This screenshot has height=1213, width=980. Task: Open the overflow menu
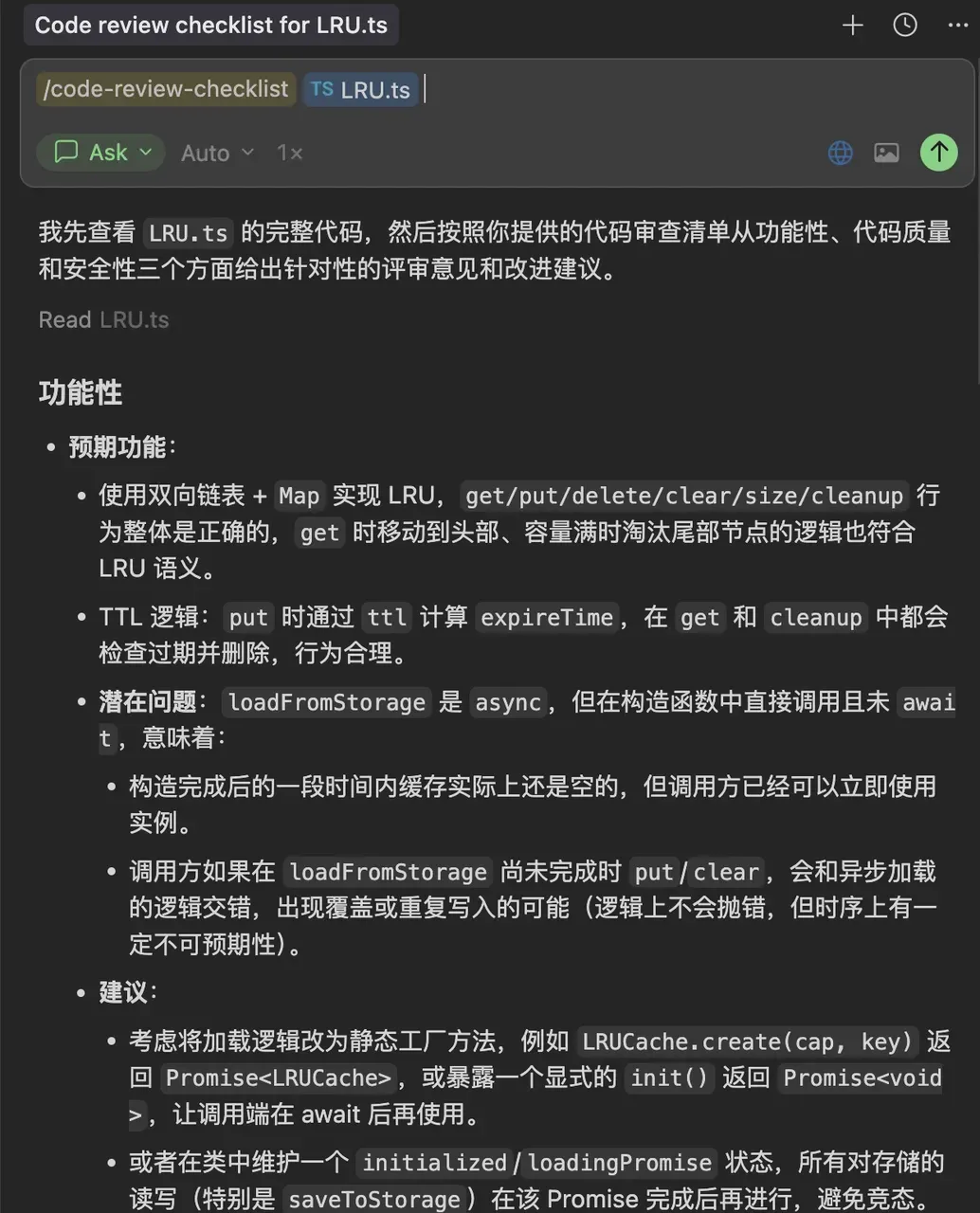pos(957,26)
